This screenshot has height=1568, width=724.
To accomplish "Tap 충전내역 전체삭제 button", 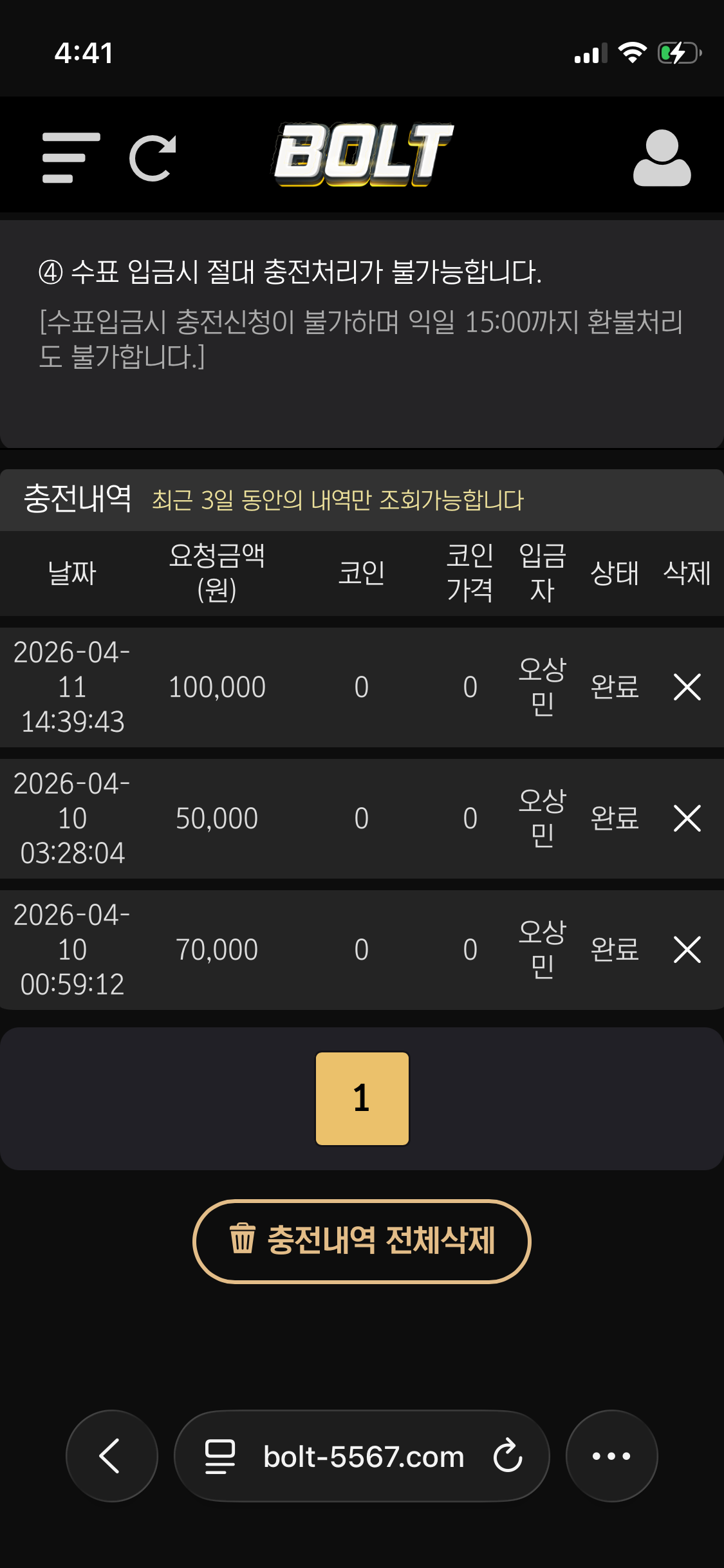I will point(362,1241).
